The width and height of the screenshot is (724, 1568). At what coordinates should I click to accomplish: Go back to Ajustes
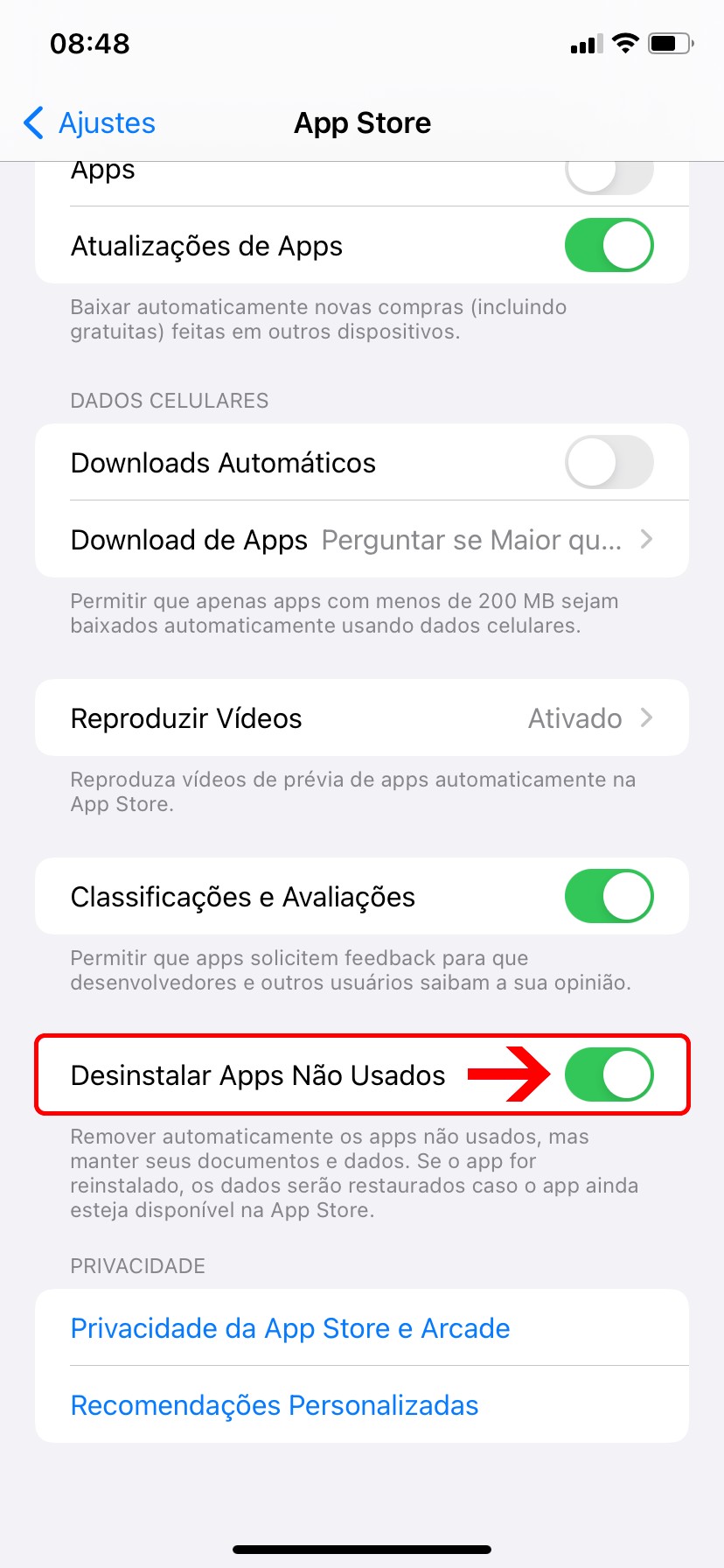[x=89, y=123]
